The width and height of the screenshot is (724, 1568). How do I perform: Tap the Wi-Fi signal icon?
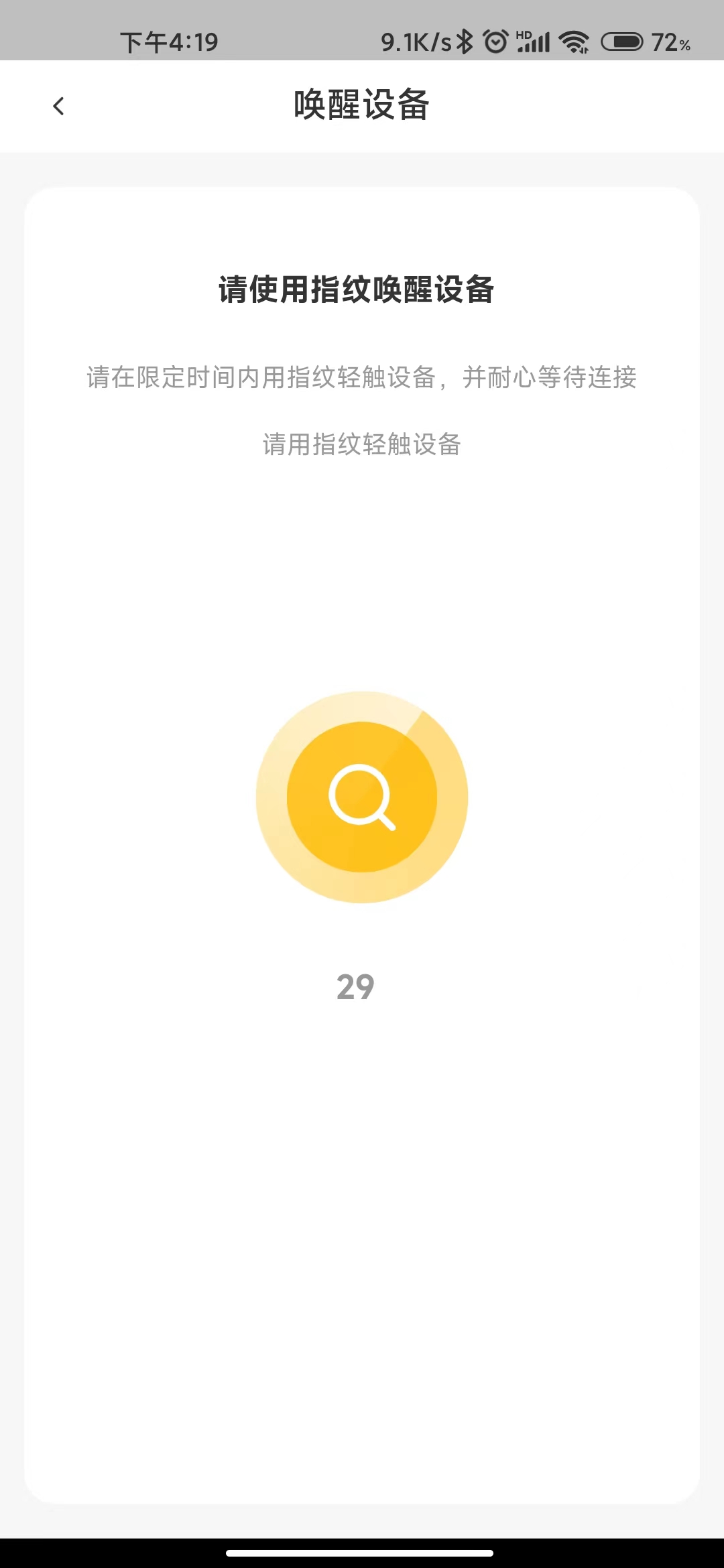click(573, 42)
